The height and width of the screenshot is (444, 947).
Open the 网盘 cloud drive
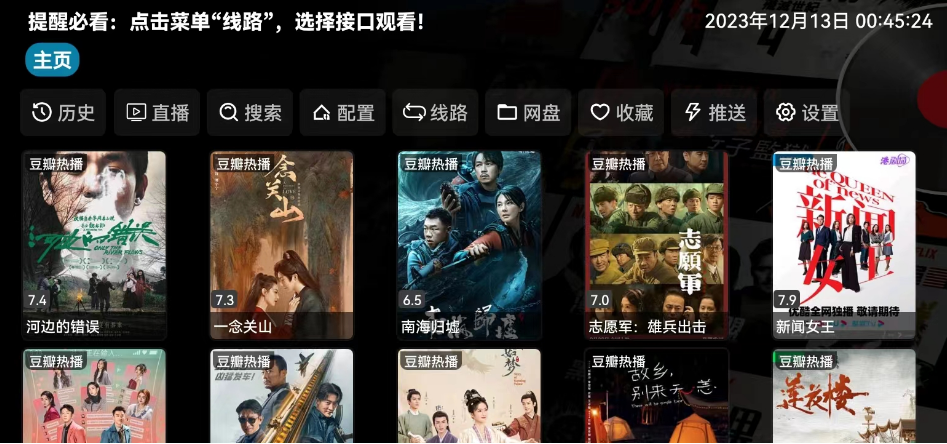coord(529,113)
